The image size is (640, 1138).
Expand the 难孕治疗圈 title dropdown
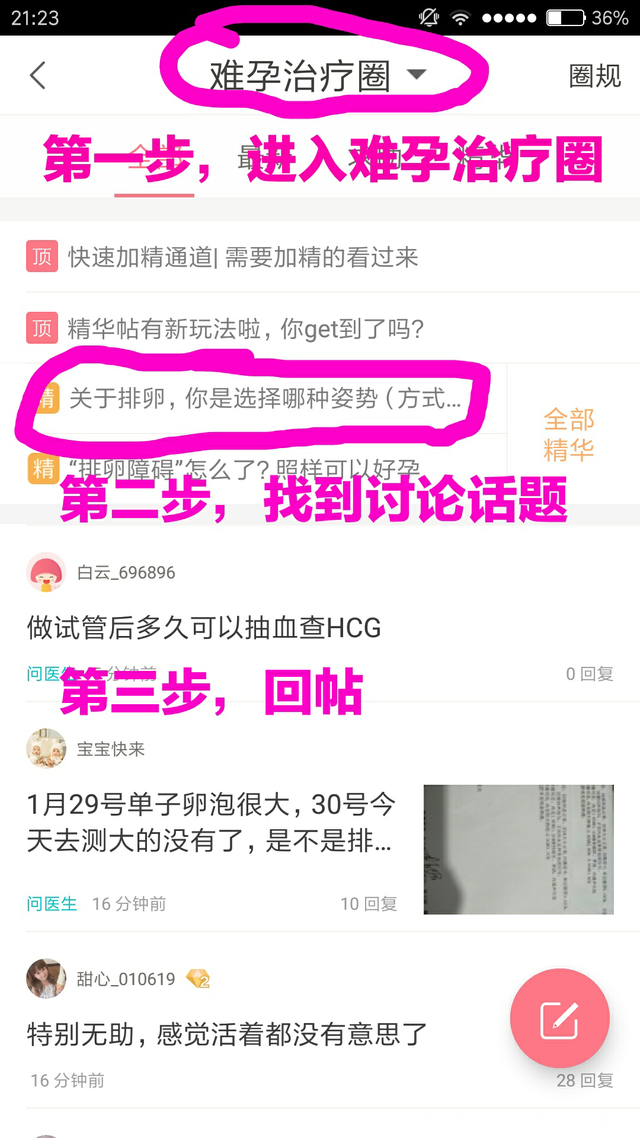click(x=317, y=76)
